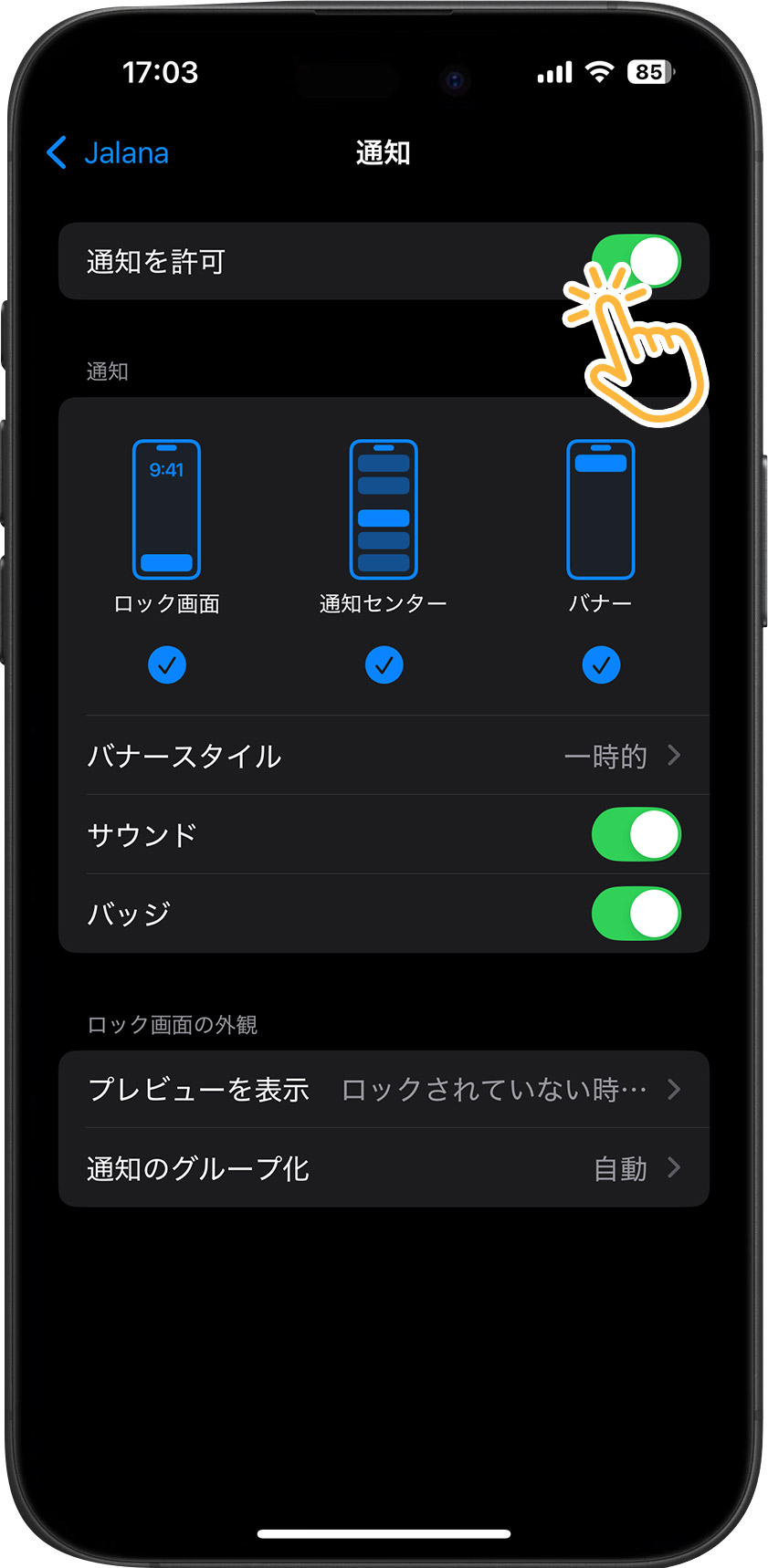Select the バナー (Banner) notification style icon
The width and height of the screenshot is (768, 1568).
(x=600, y=508)
